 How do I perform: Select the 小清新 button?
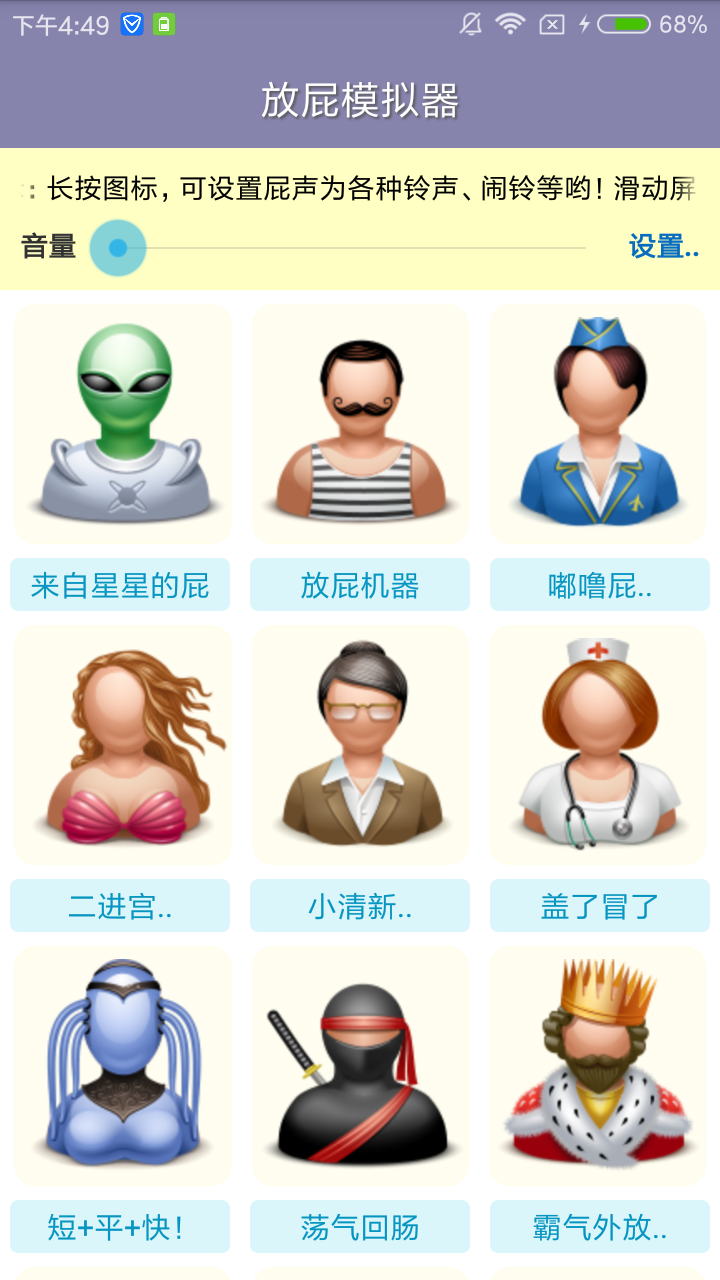click(360, 906)
